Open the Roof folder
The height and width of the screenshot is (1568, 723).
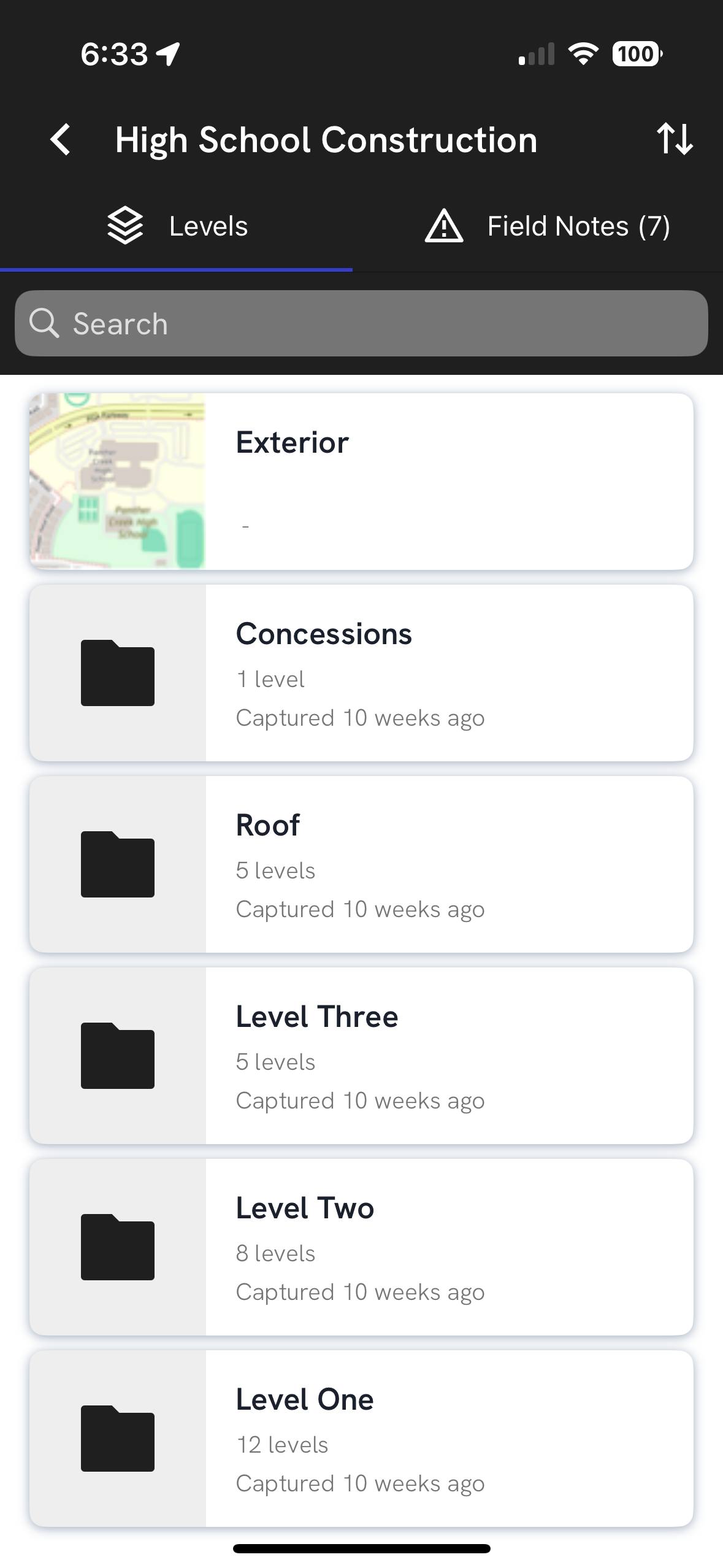361,864
